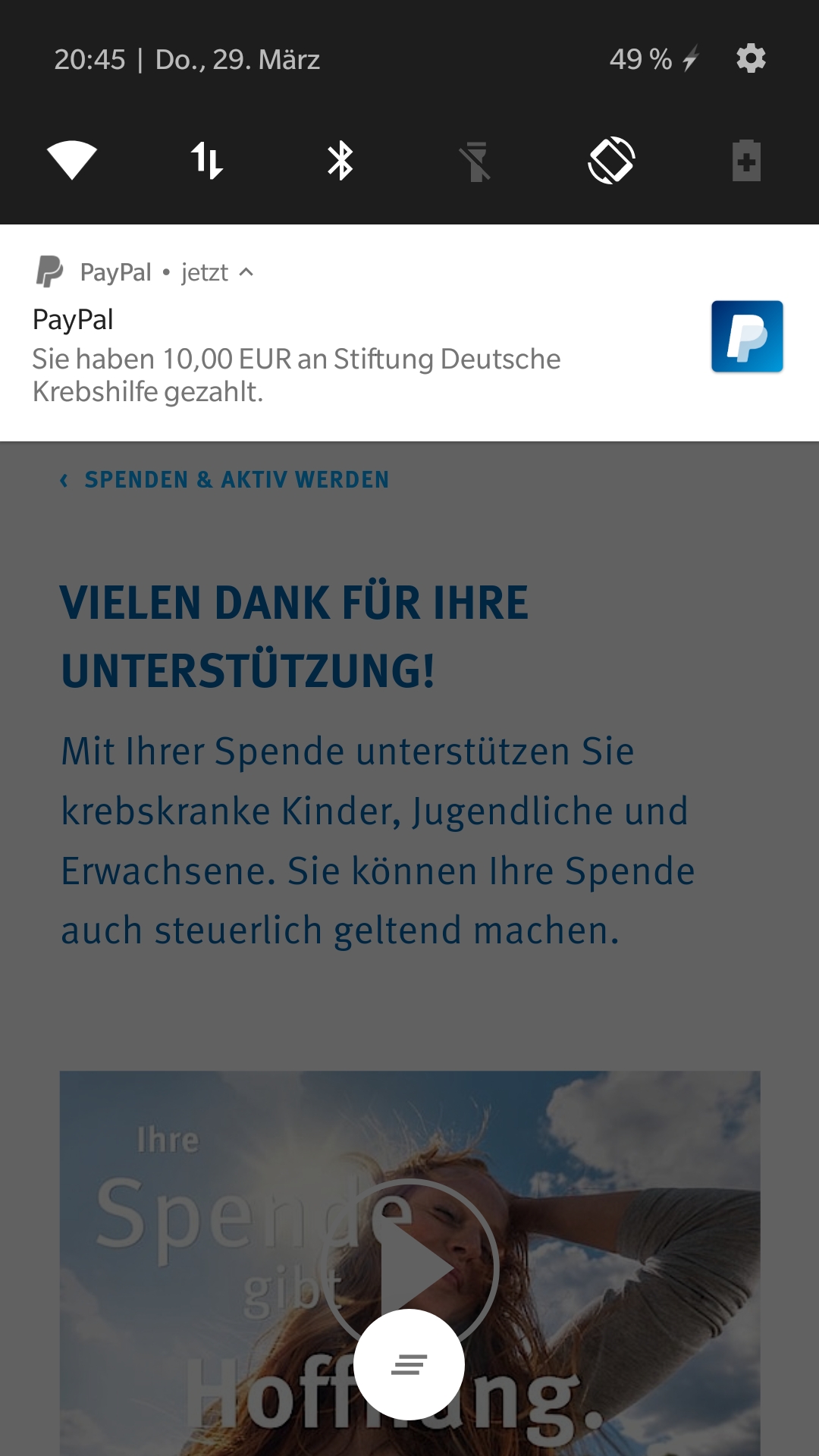
Task: Collapse the PayPal notification chevron
Action: 246,272
